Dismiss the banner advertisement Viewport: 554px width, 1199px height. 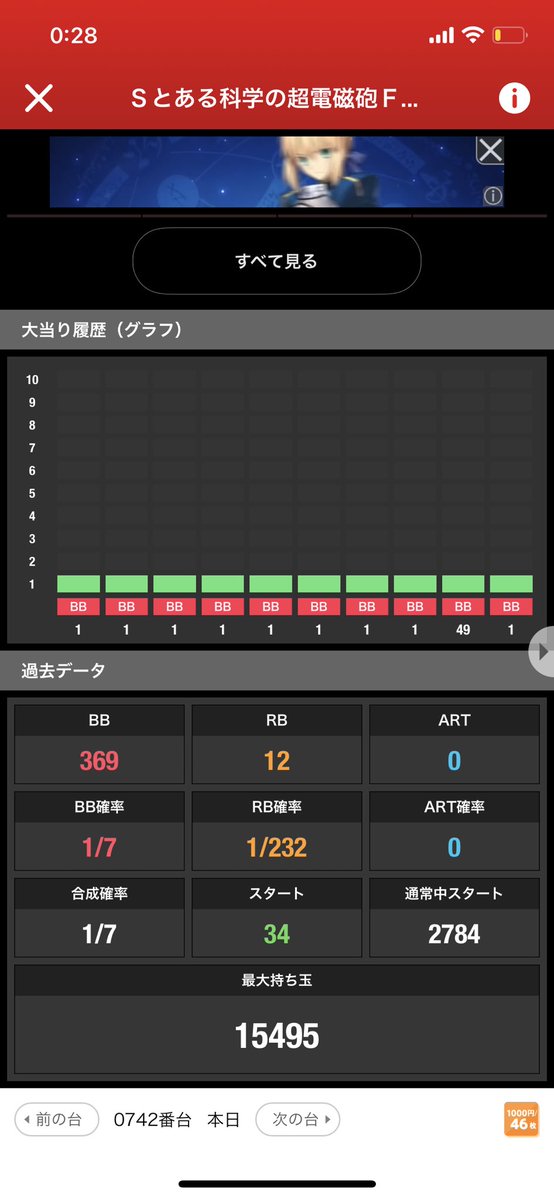490,150
